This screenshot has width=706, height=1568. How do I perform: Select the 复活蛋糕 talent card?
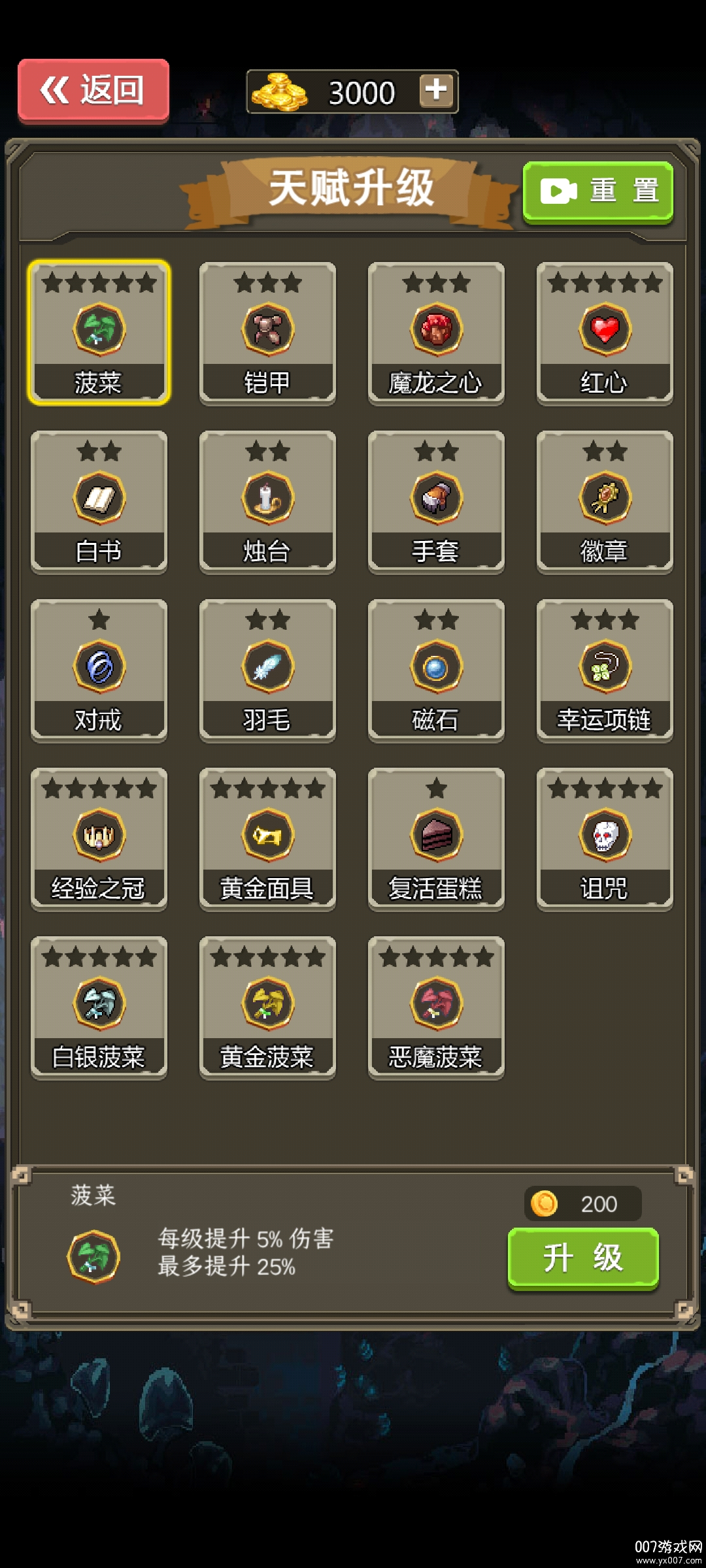[436, 839]
